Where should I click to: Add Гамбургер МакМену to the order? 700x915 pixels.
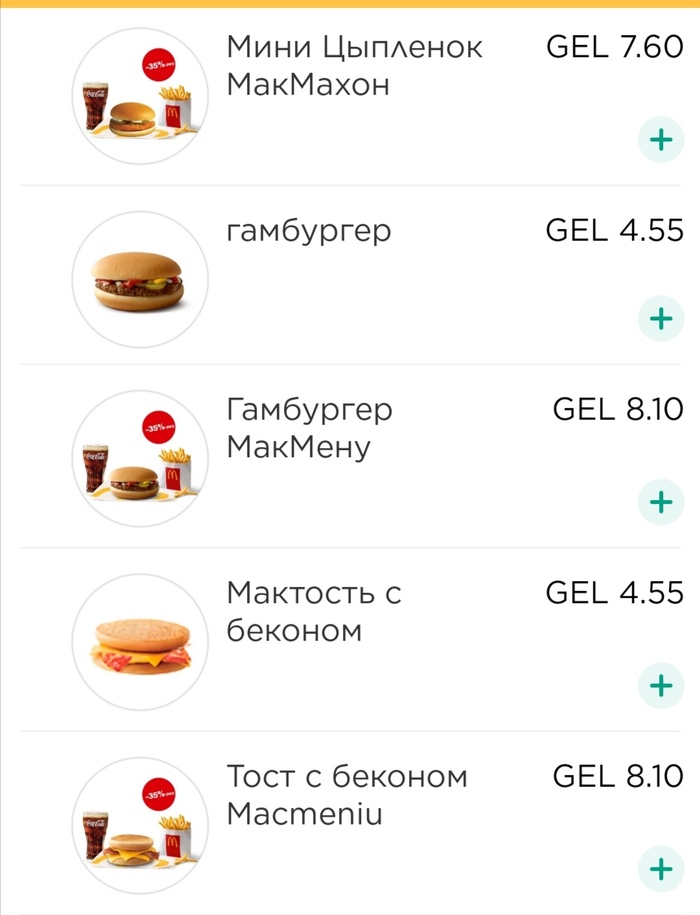660,501
